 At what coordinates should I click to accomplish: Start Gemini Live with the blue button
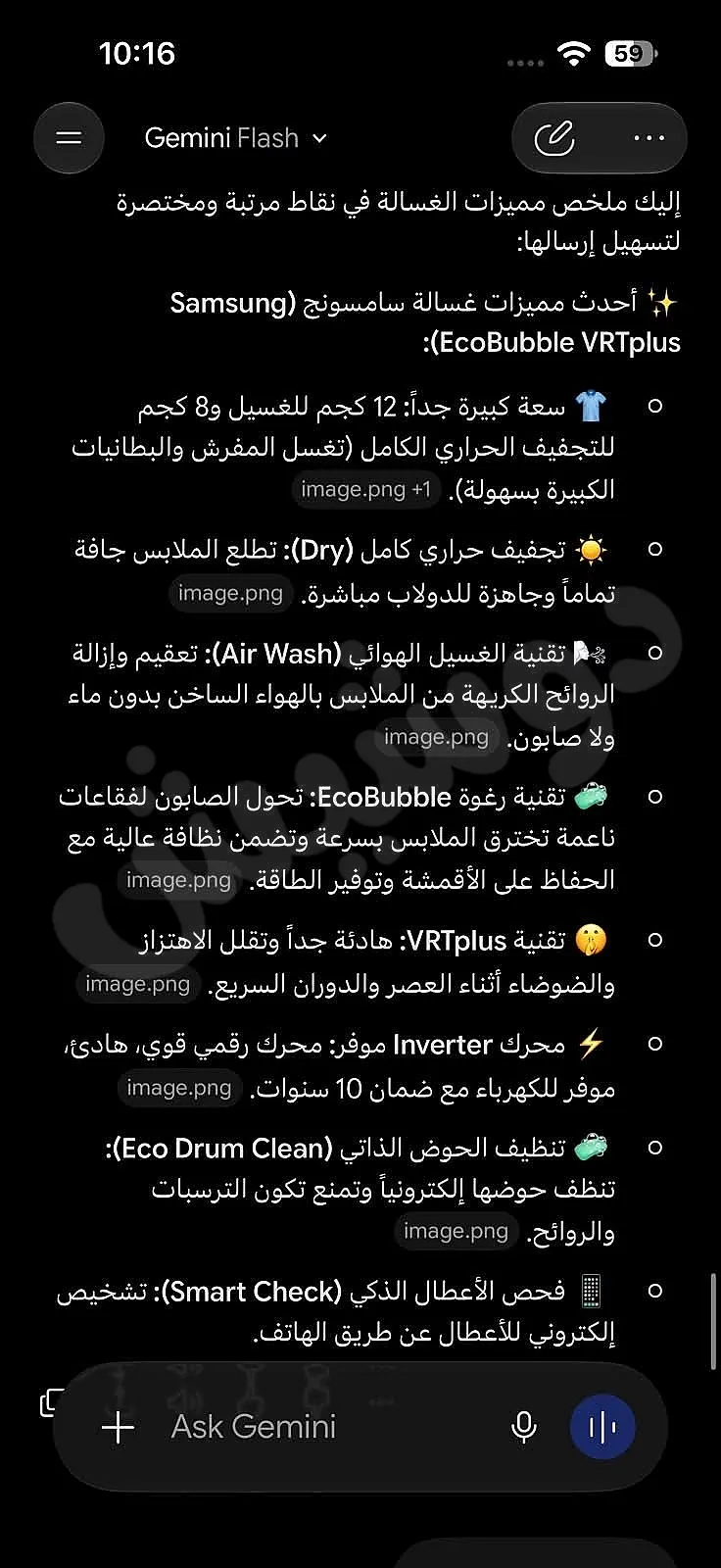[x=602, y=1427]
